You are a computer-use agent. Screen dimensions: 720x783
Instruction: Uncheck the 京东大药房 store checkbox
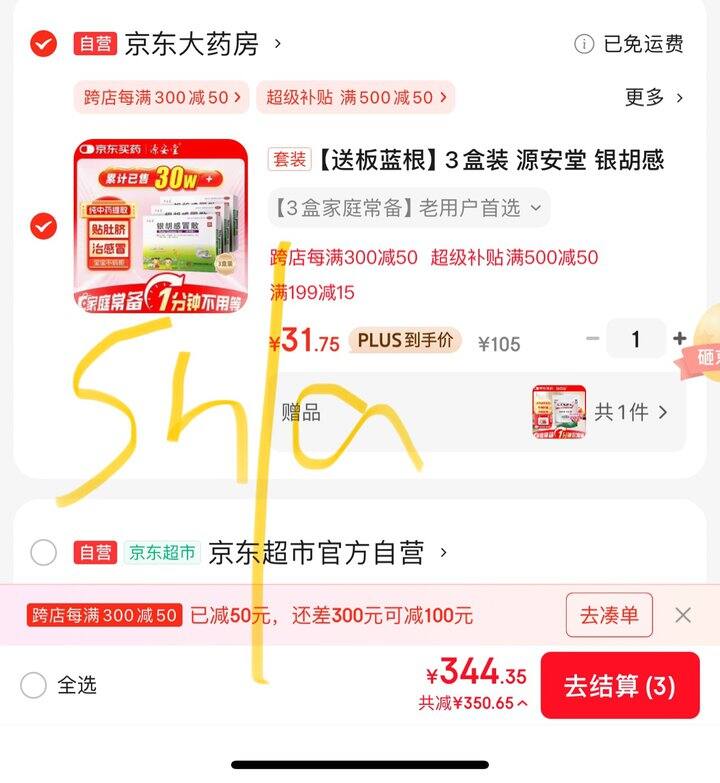(x=44, y=44)
